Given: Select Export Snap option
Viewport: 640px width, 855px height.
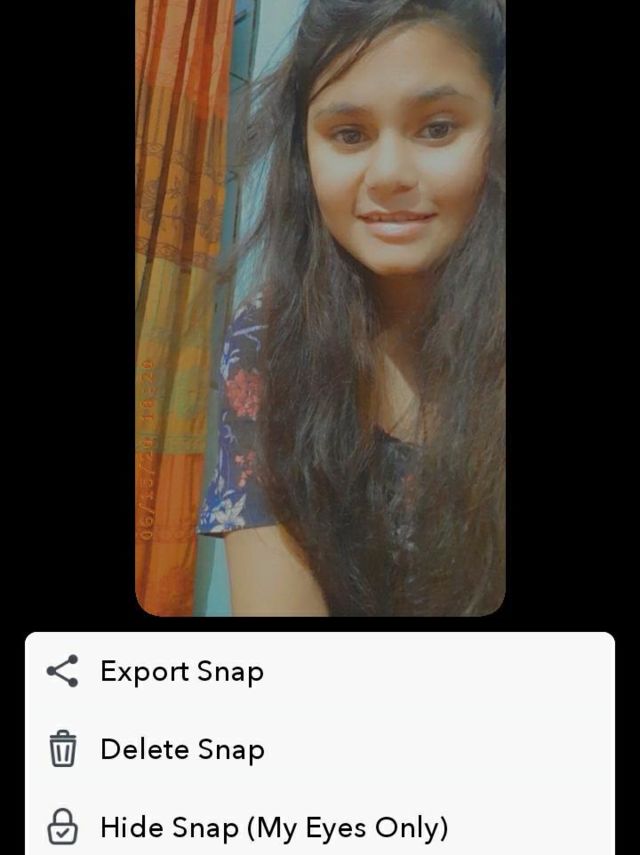Looking at the screenshot, I should [x=182, y=671].
